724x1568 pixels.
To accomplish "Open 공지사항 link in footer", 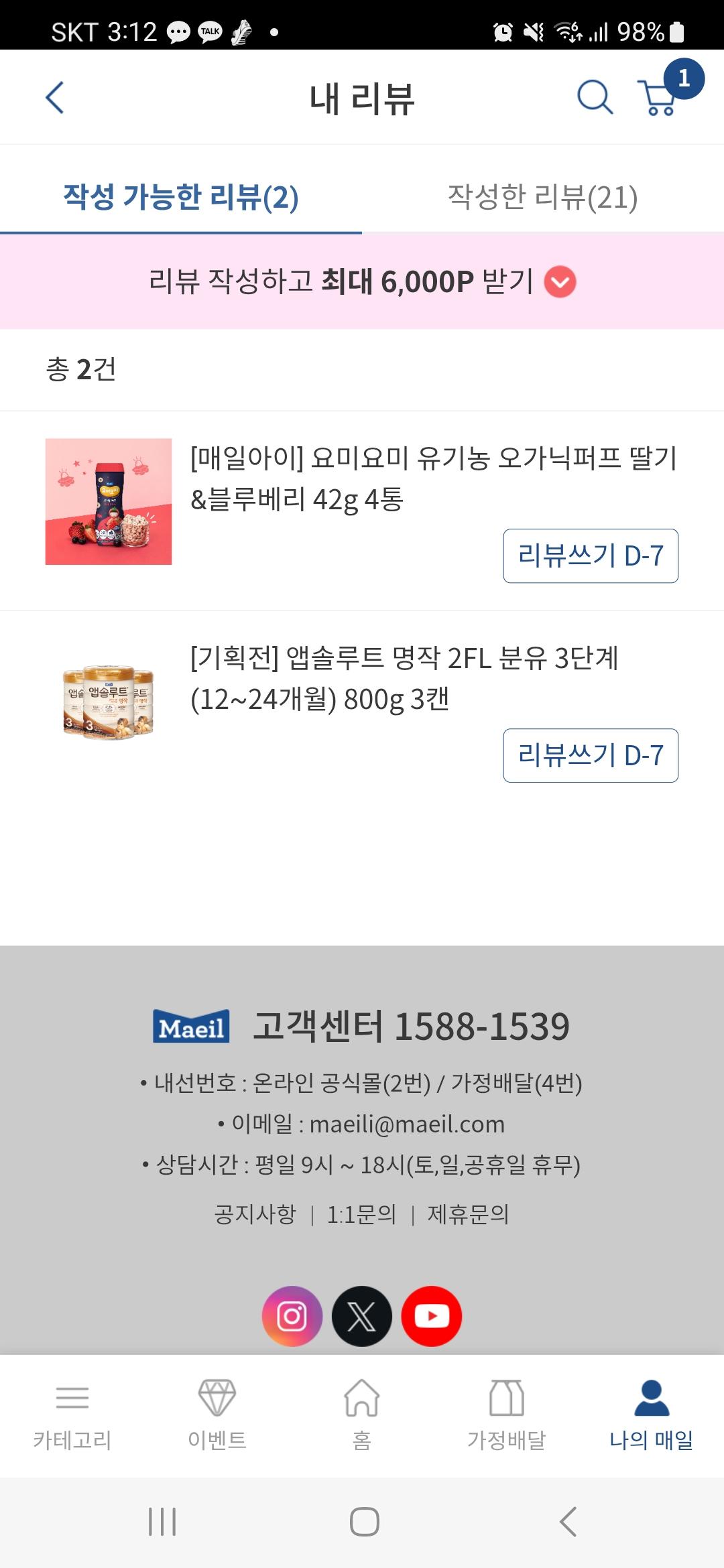I will (255, 1214).
